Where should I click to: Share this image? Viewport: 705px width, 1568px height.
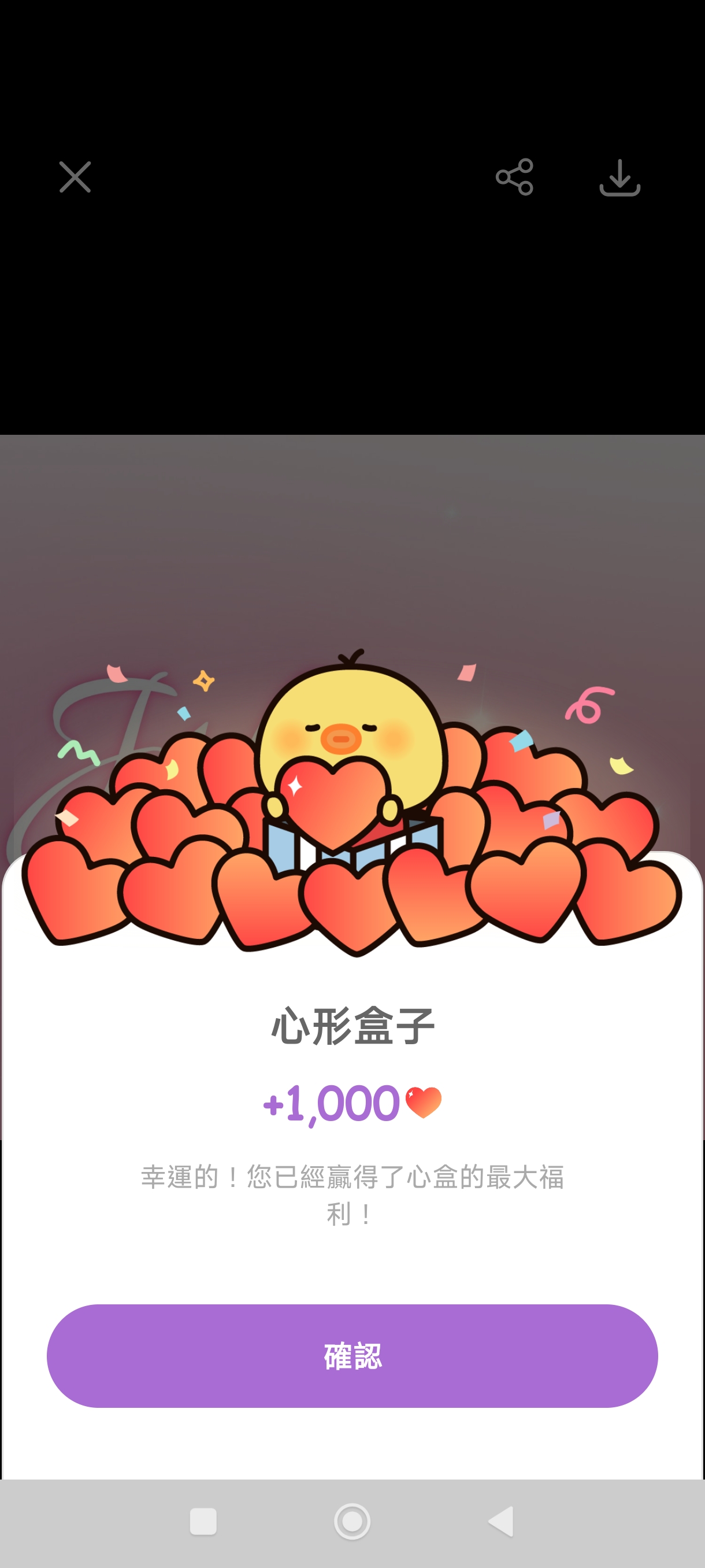click(515, 177)
